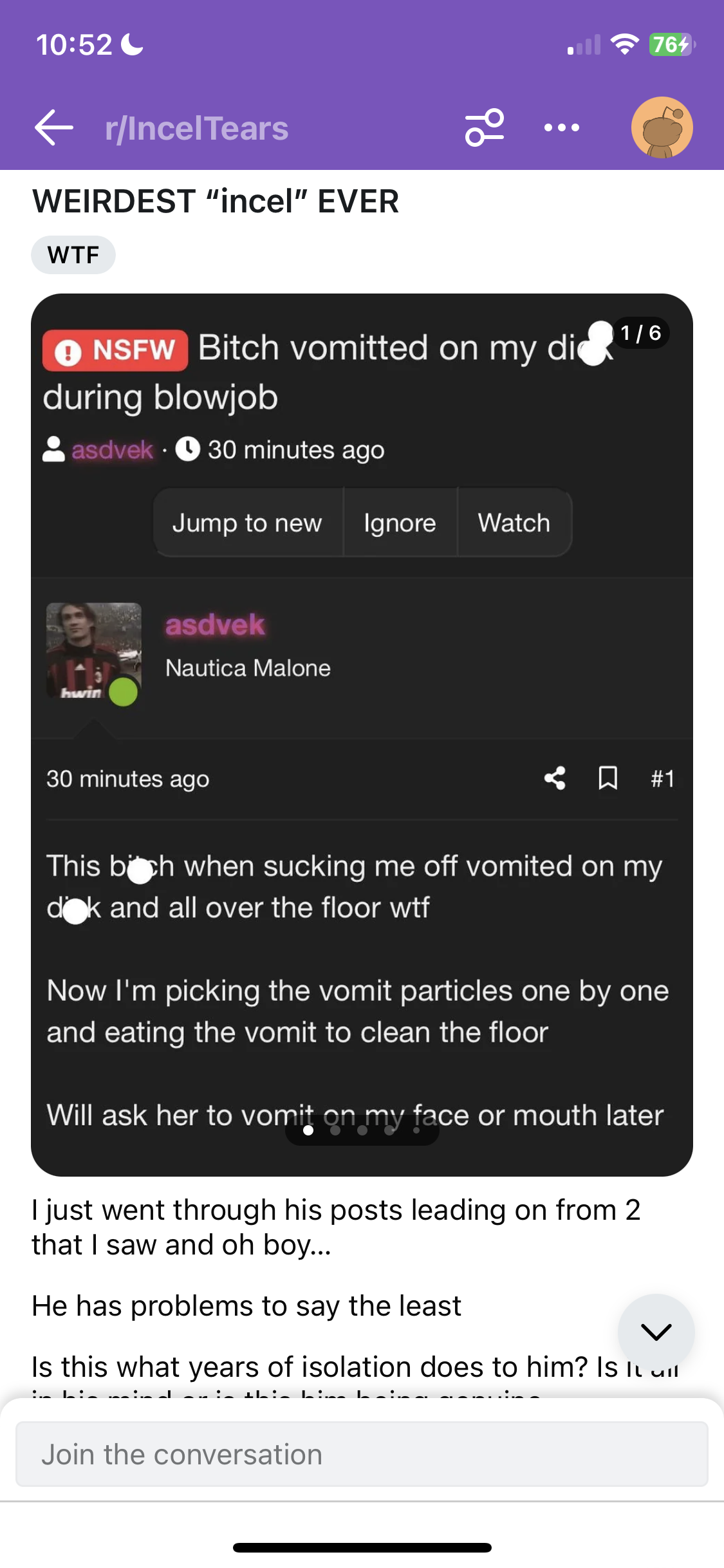Jump down with the chevron button
This screenshot has height=1568, width=724.
[656, 1332]
